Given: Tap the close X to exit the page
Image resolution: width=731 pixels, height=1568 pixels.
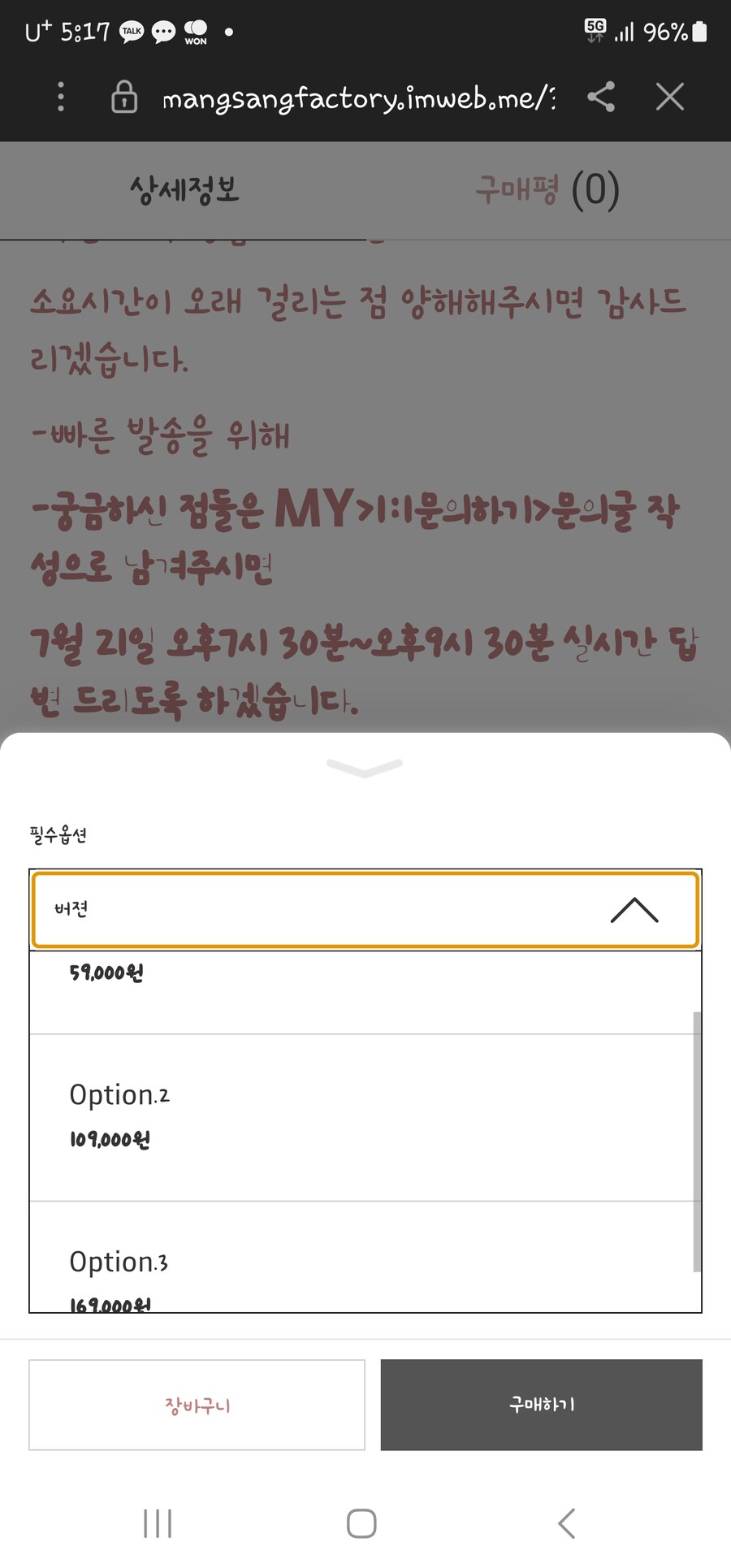Looking at the screenshot, I should point(669,97).
